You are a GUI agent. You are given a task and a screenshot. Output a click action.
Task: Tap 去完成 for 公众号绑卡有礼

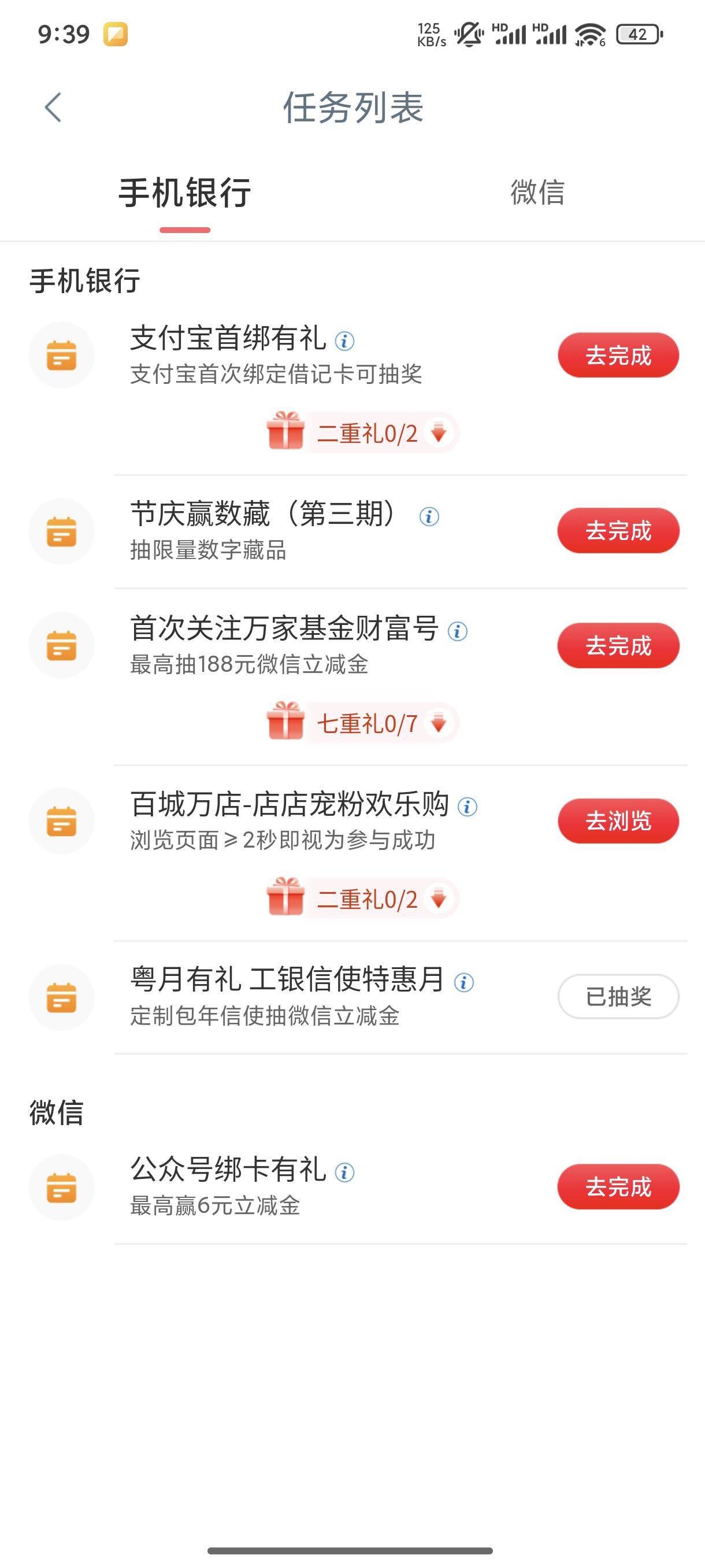coord(618,1186)
